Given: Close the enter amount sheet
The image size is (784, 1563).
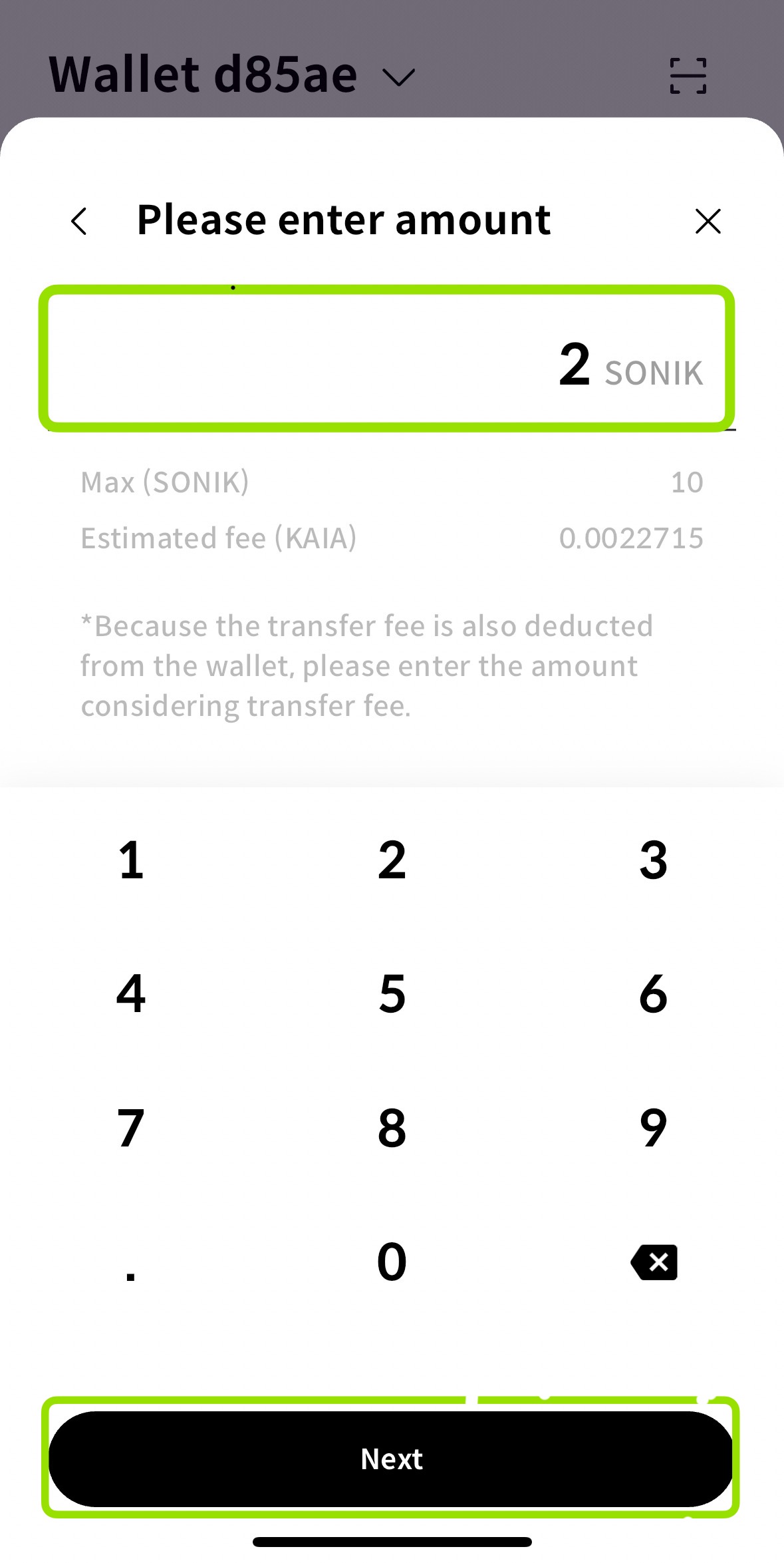Looking at the screenshot, I should pyautogui.click(x=708, y=222).
